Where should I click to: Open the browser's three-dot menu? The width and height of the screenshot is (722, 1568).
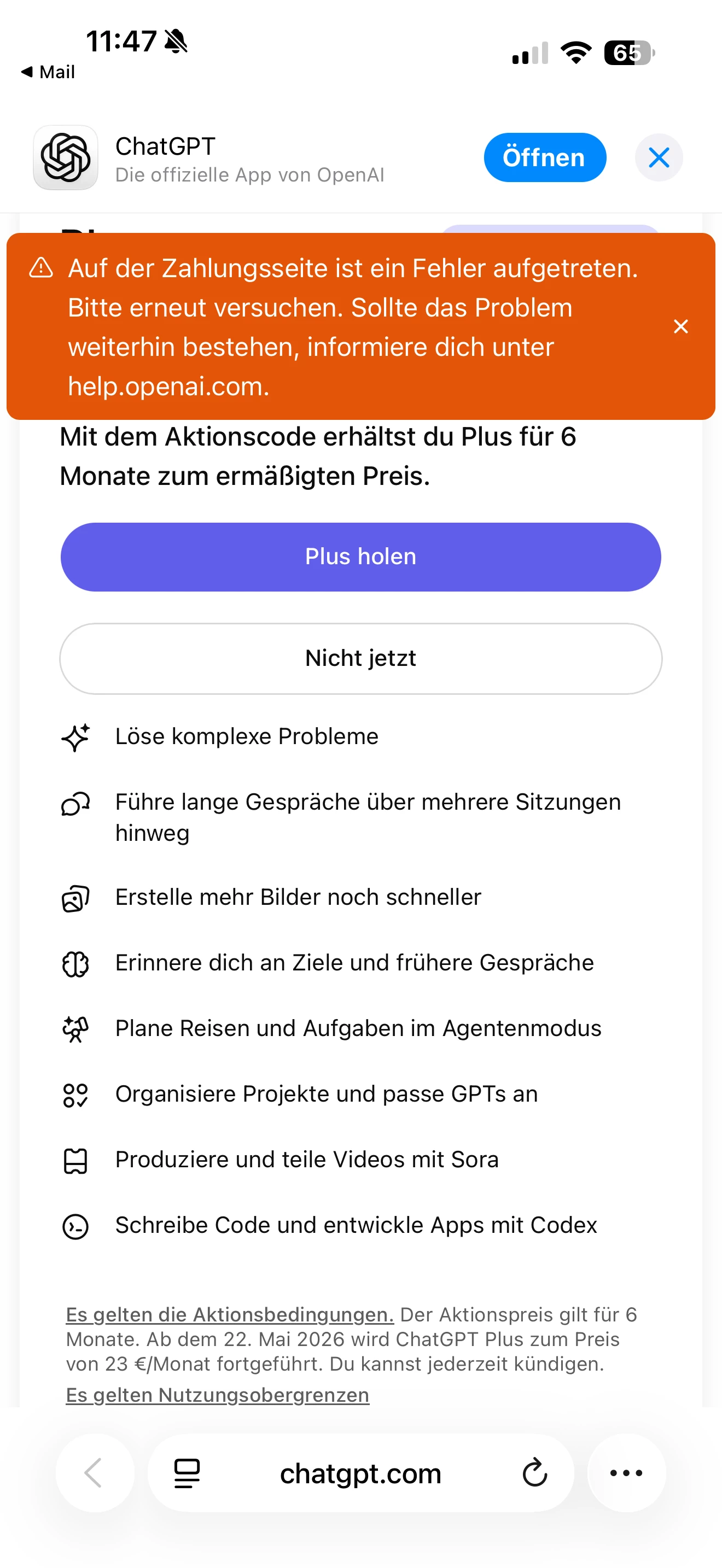(x=626, y=1473)
